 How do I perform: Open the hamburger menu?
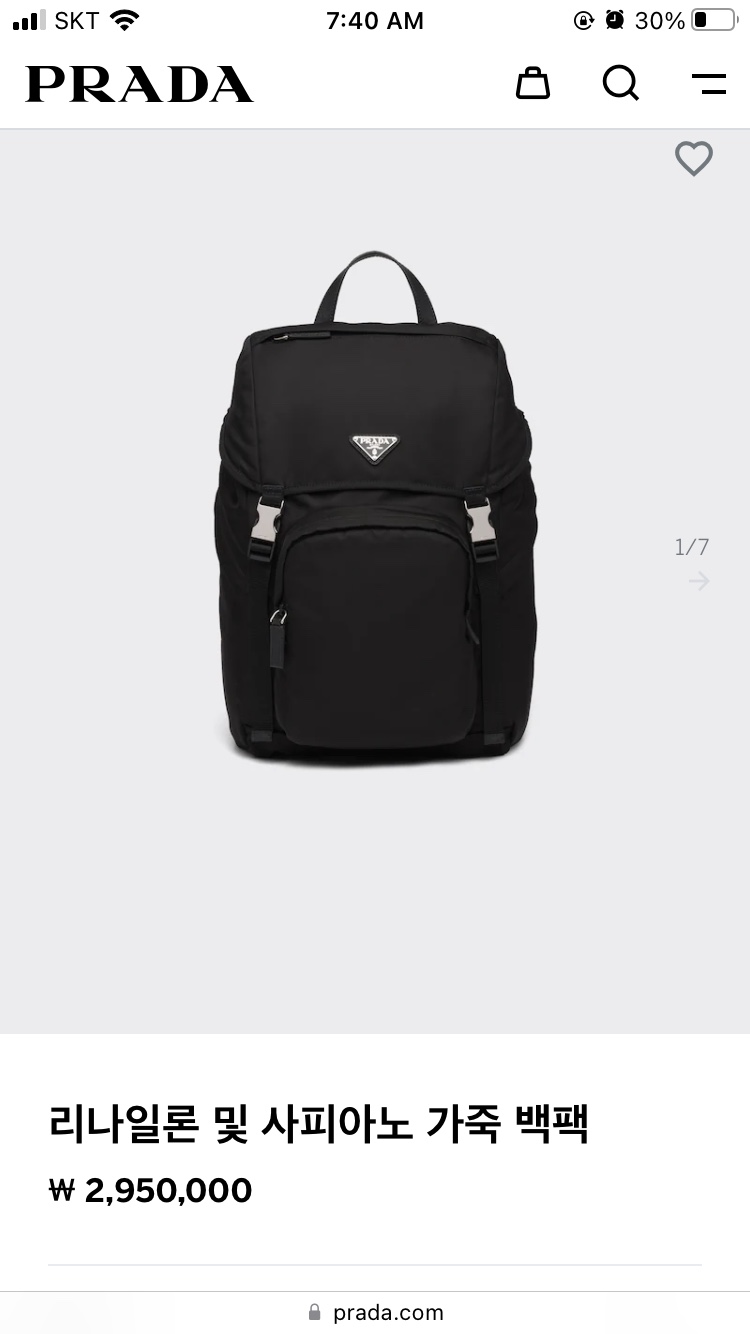coord(709,84)
